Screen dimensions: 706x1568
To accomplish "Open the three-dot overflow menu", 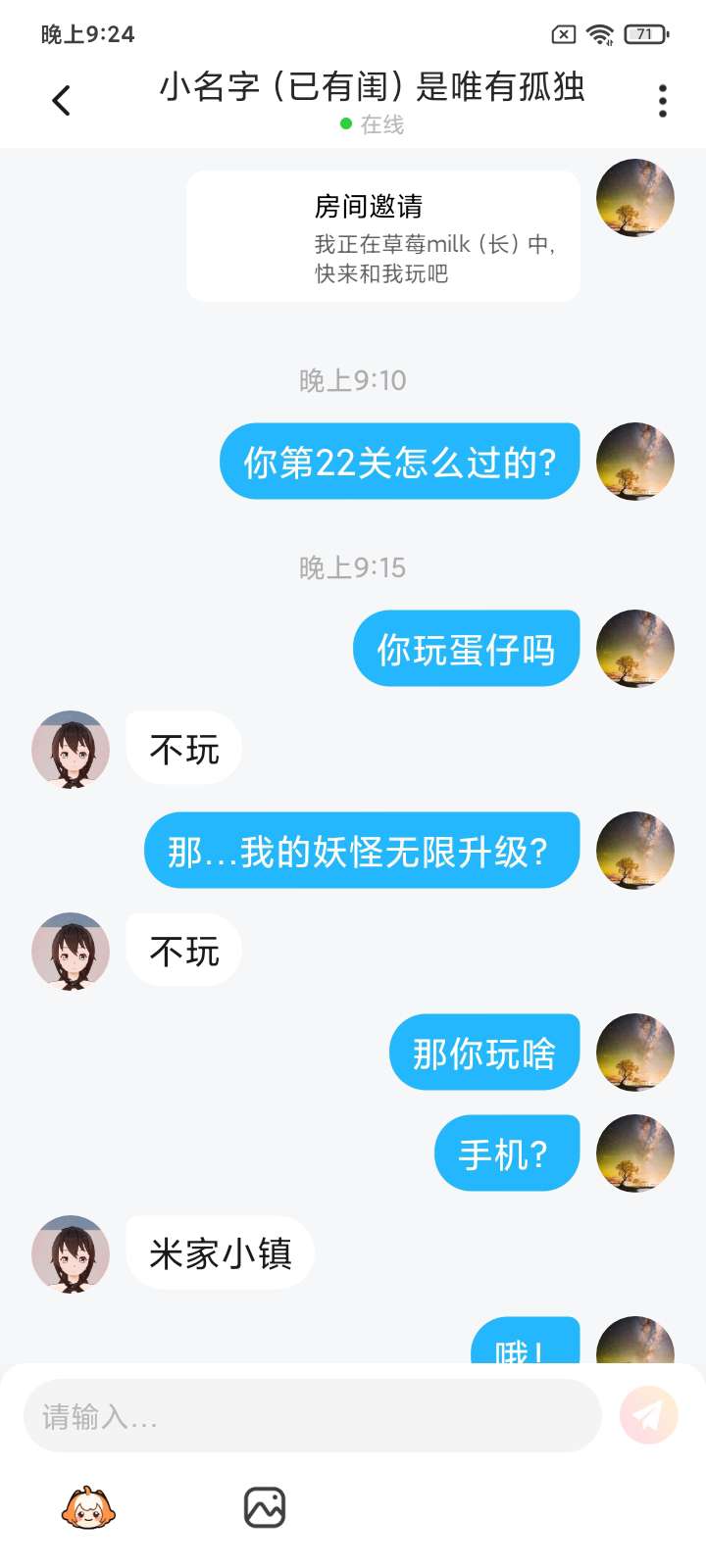I will tap(663, 100).
